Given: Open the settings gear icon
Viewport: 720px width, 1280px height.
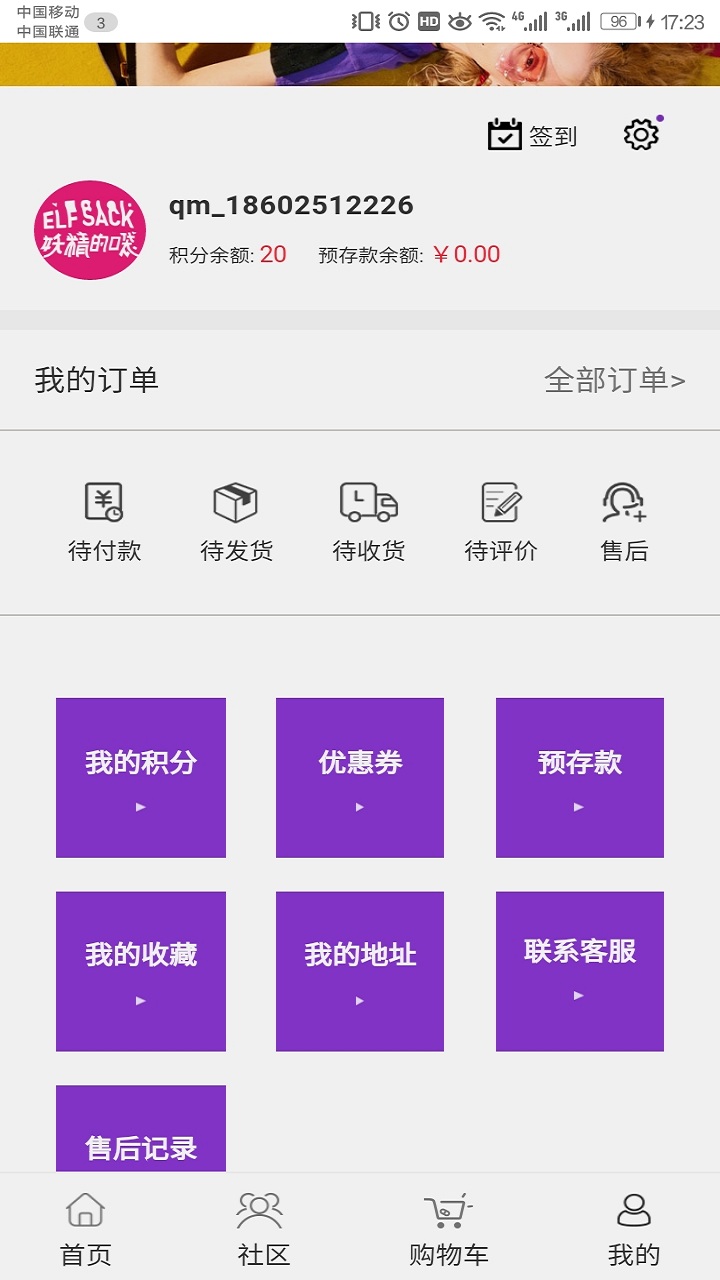Looking at the screenshot, I should (641, 134).
